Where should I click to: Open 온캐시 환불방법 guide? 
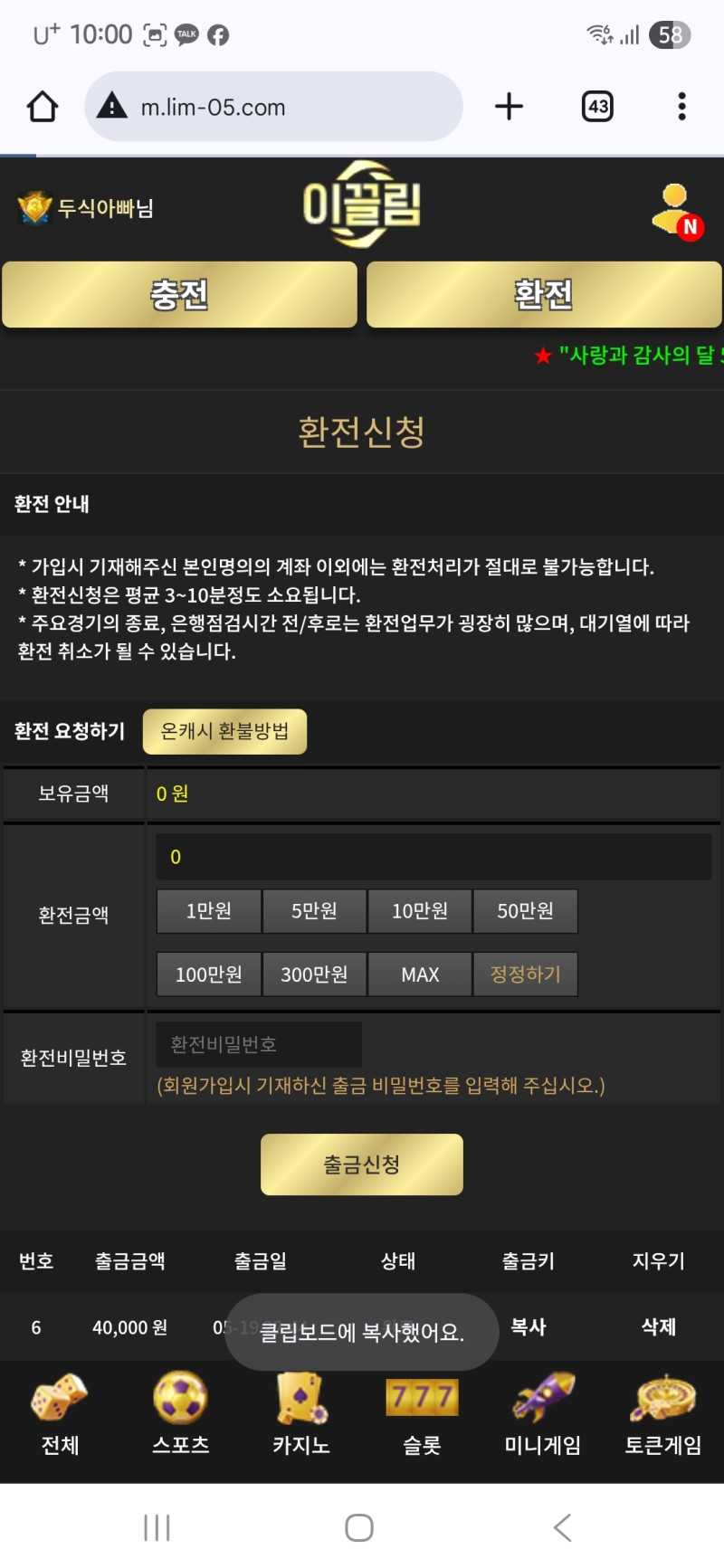224,731
